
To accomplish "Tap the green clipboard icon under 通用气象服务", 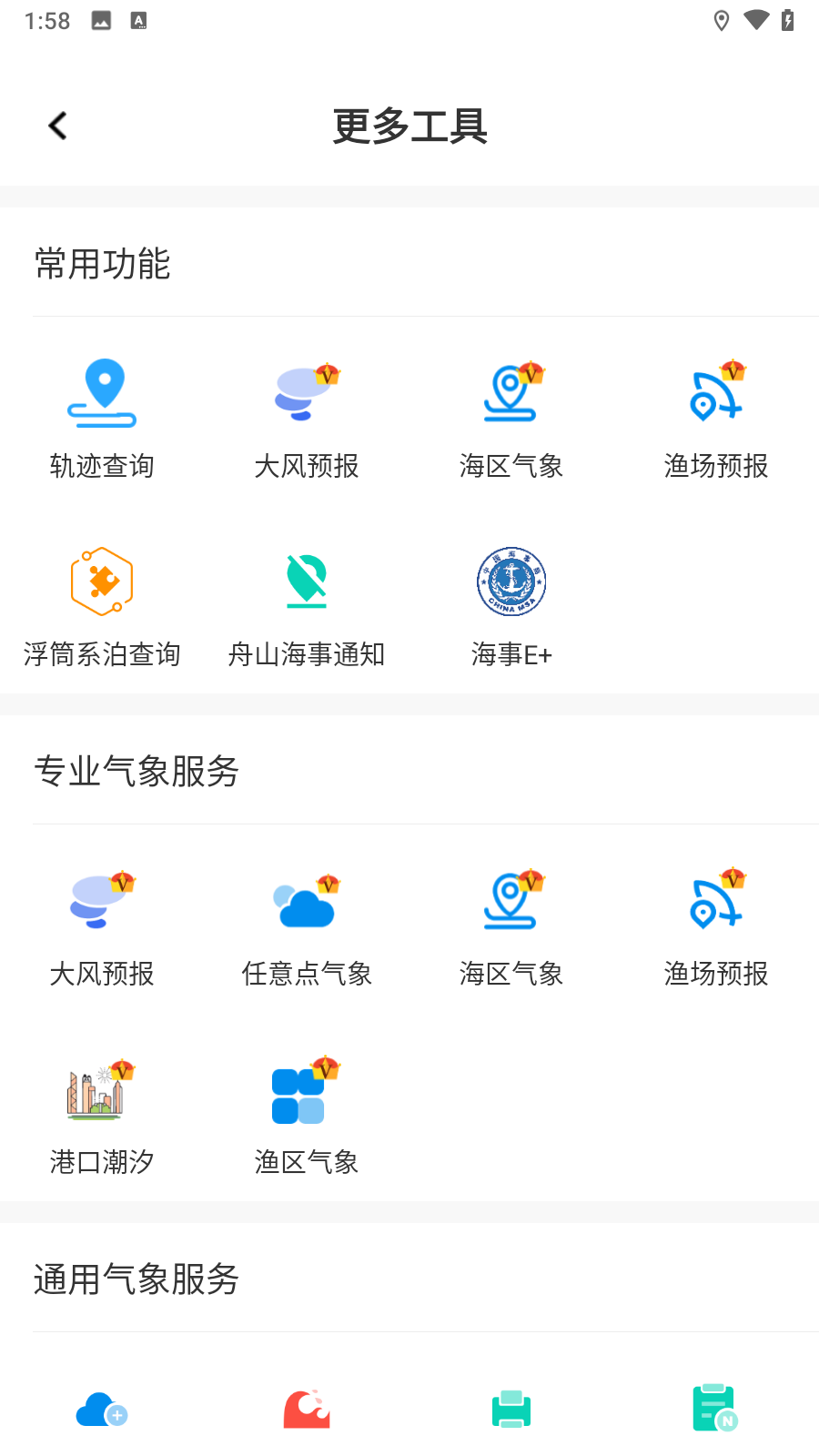I will [716, 1409].
